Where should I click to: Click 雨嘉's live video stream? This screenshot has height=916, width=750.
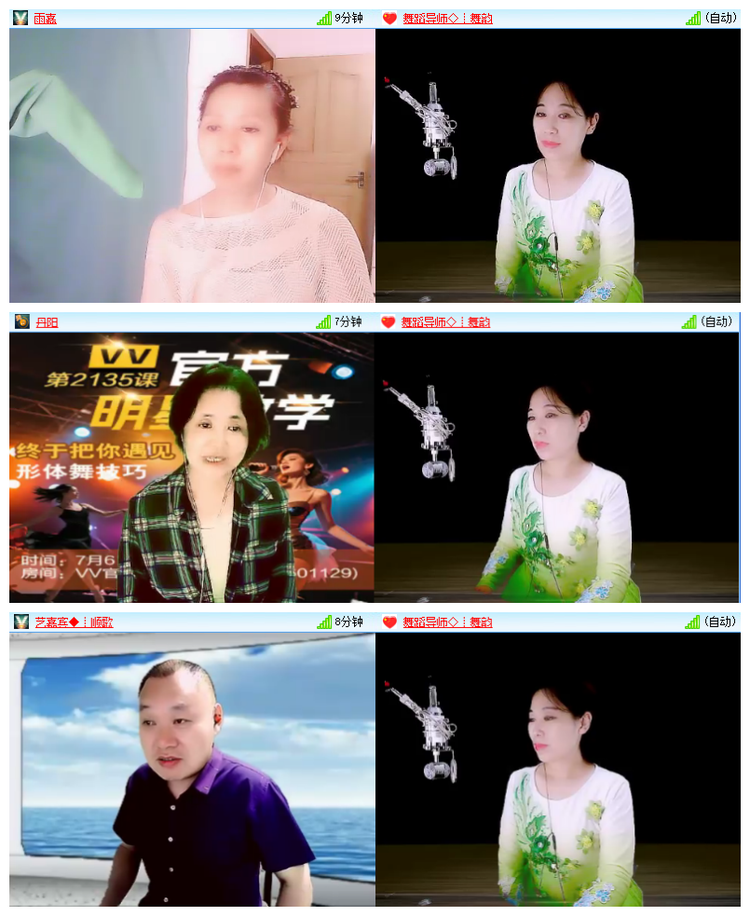[x=190, y=165]
